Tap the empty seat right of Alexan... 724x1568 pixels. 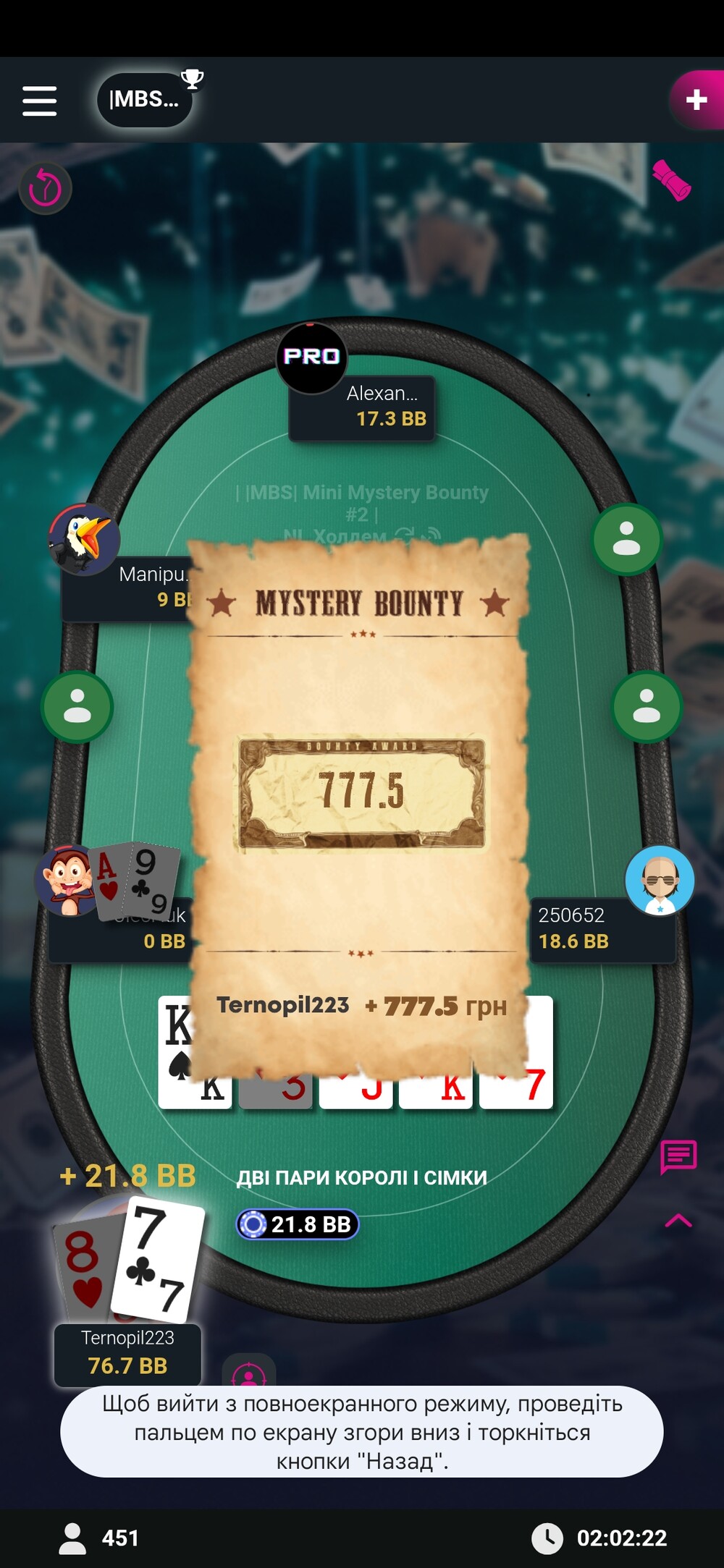coord(626,539)
